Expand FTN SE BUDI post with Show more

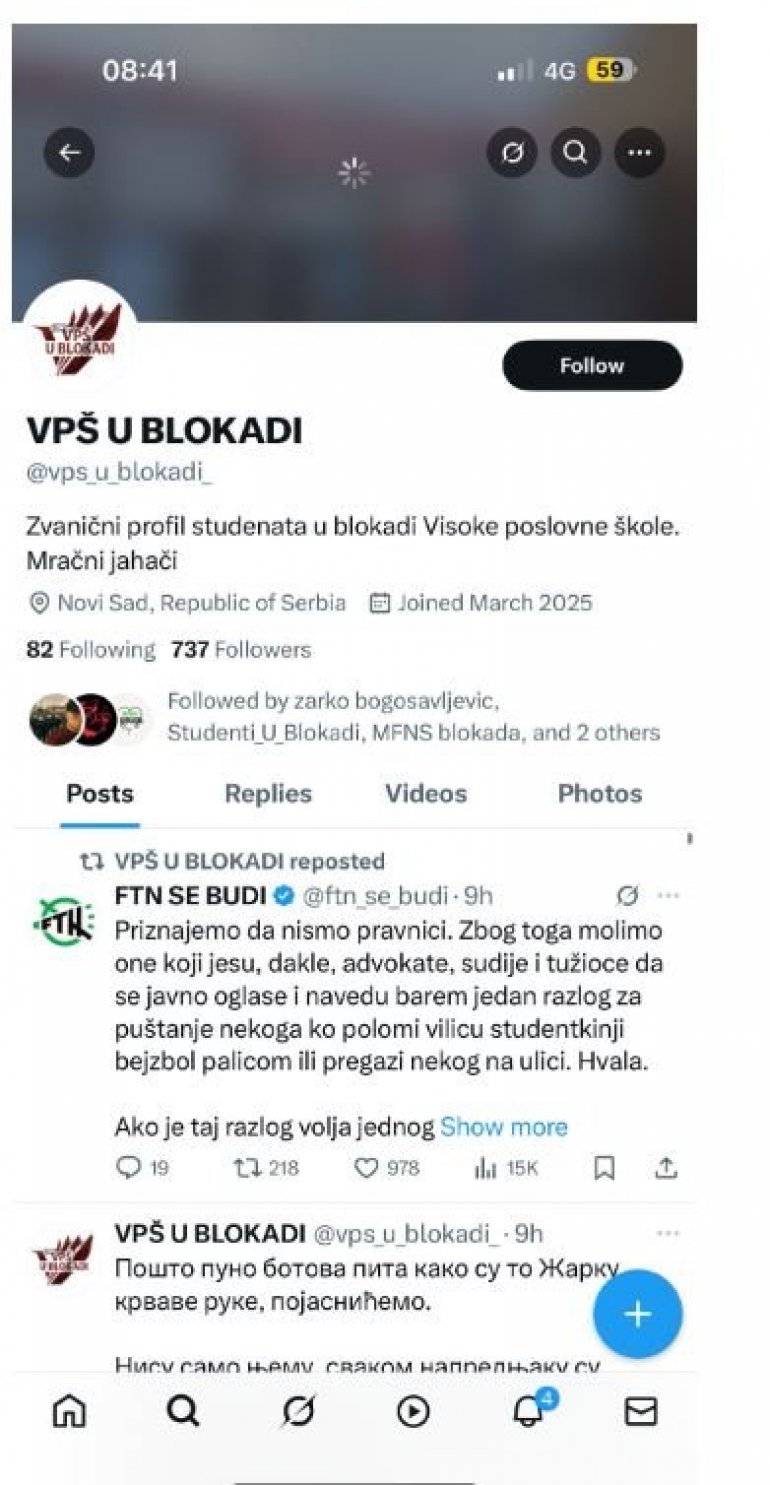pos(504,1127)
